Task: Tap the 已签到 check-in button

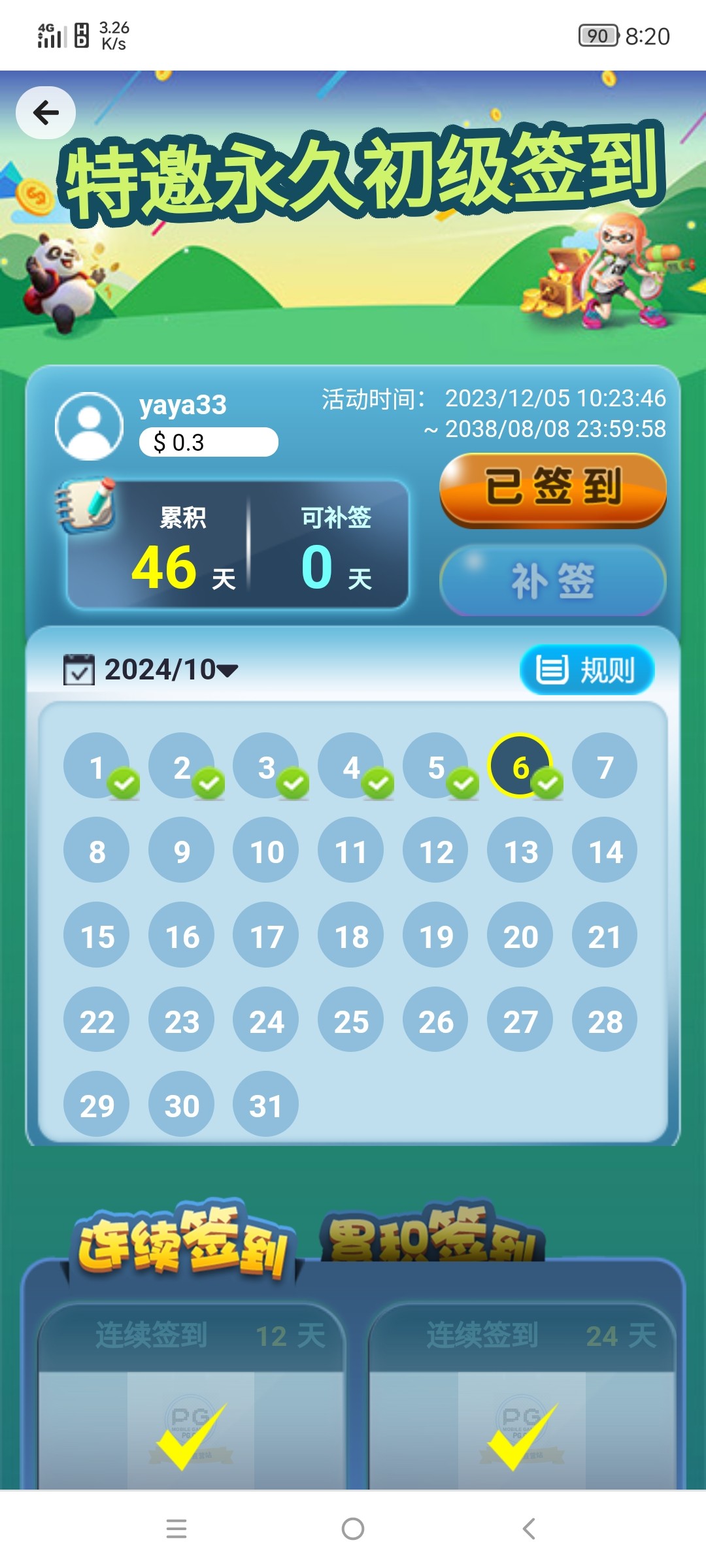Action: point(553,489)
